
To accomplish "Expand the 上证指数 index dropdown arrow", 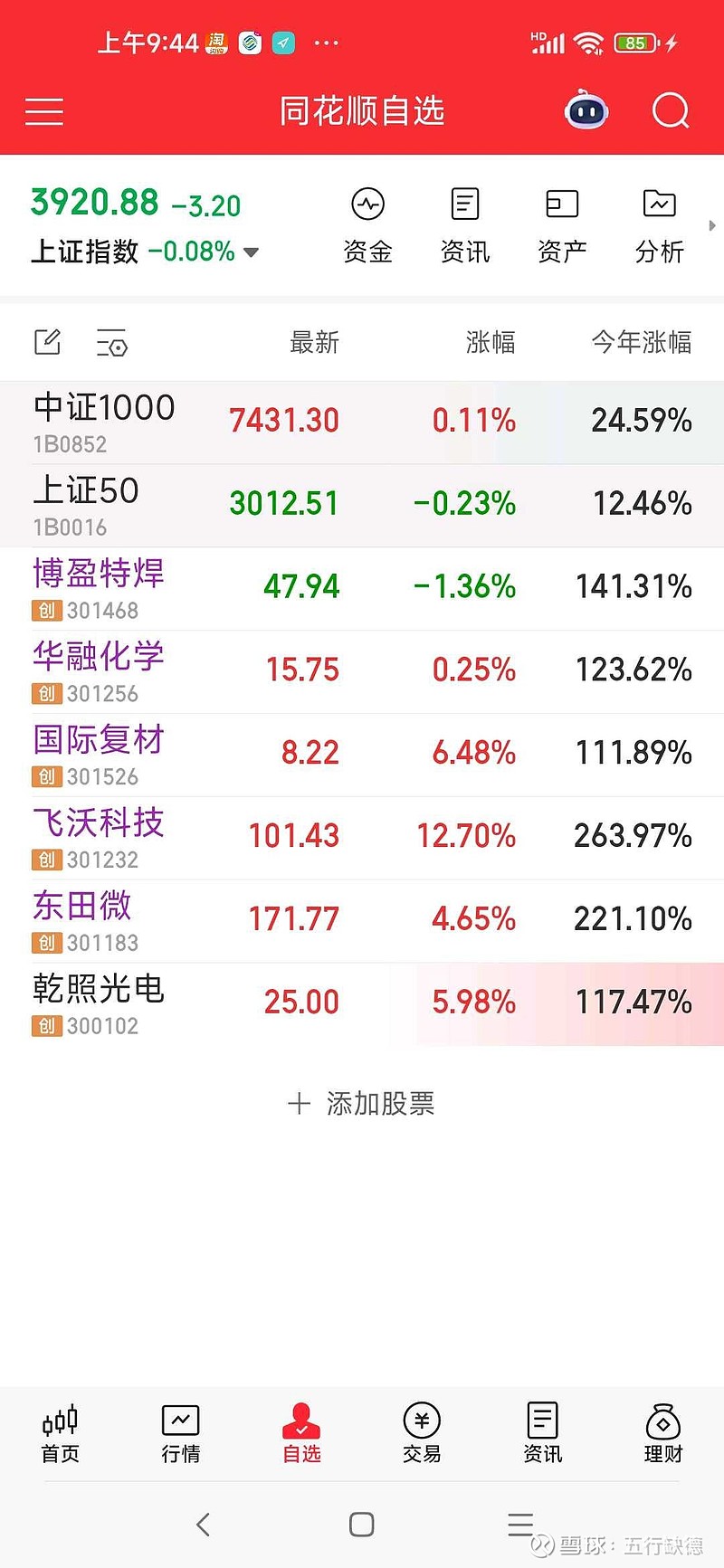I will tap(251, 254).
